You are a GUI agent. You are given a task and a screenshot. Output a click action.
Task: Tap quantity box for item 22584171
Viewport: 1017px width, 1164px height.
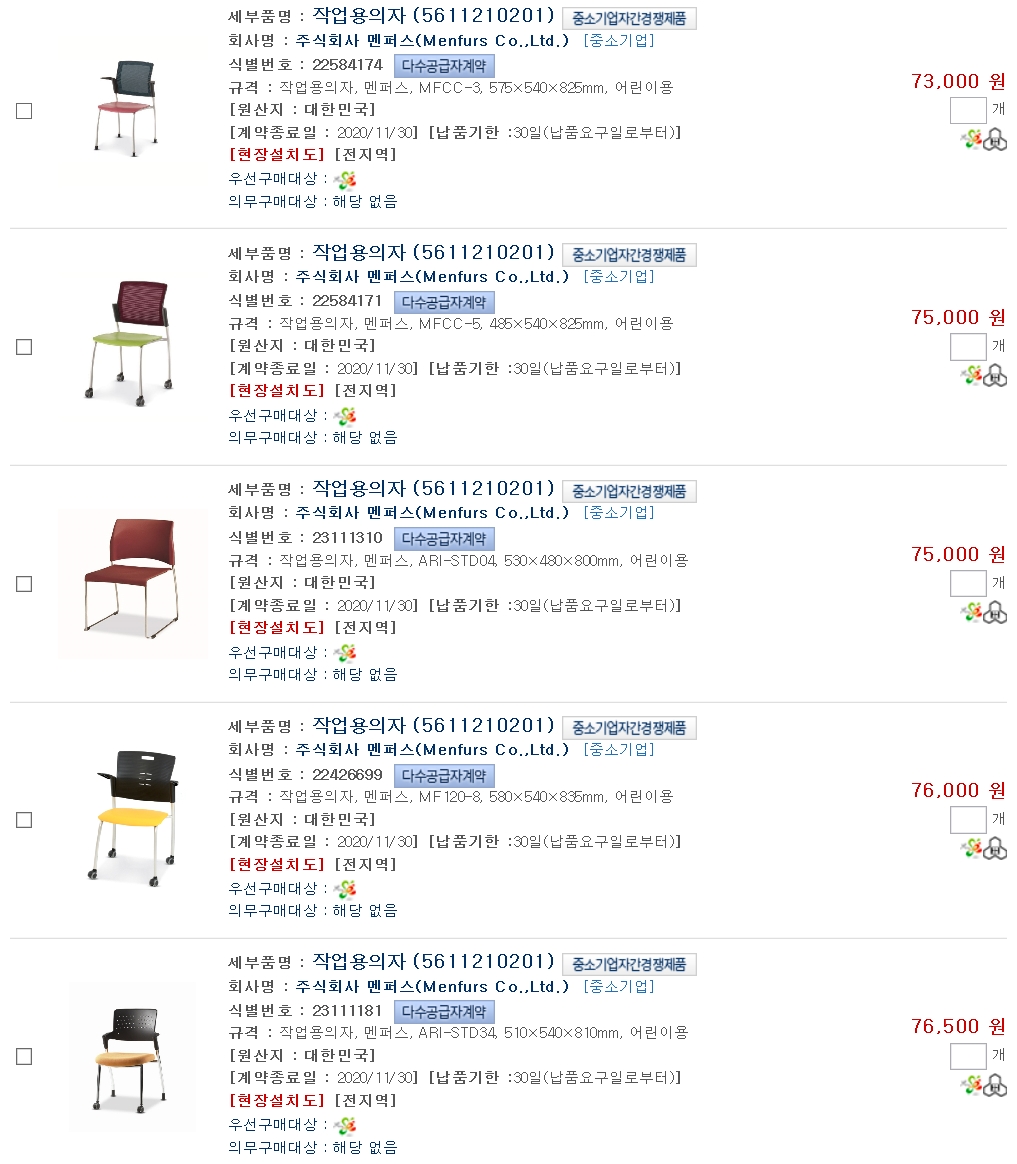[x=967, y=347]
